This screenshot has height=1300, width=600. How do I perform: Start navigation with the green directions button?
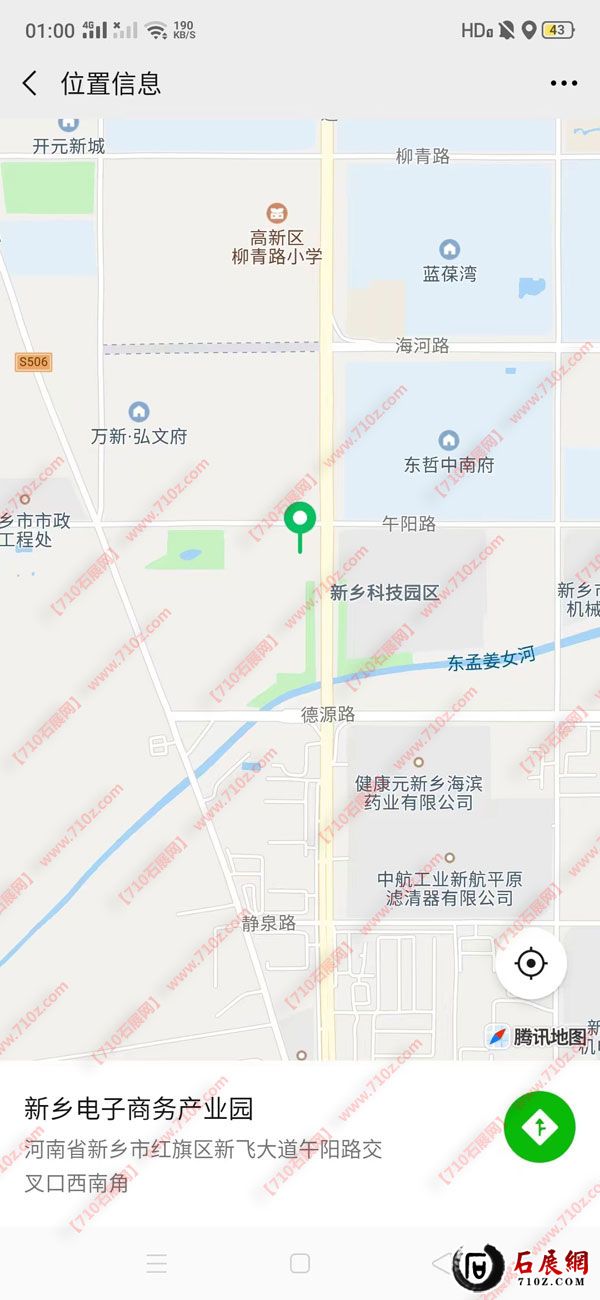click(540, 1127)
